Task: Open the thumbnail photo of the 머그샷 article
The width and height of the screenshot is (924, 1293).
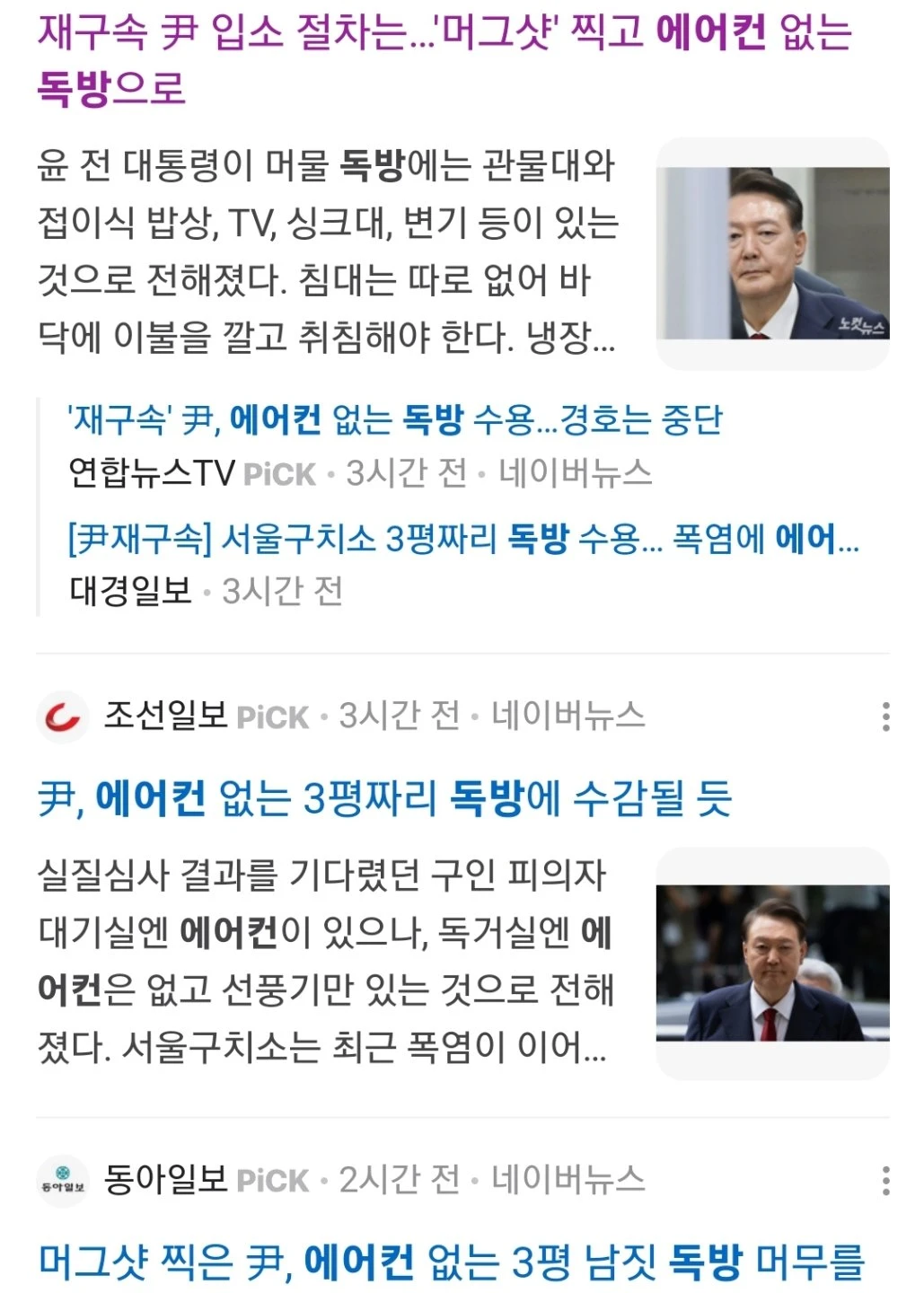Action: click(772, 253)
